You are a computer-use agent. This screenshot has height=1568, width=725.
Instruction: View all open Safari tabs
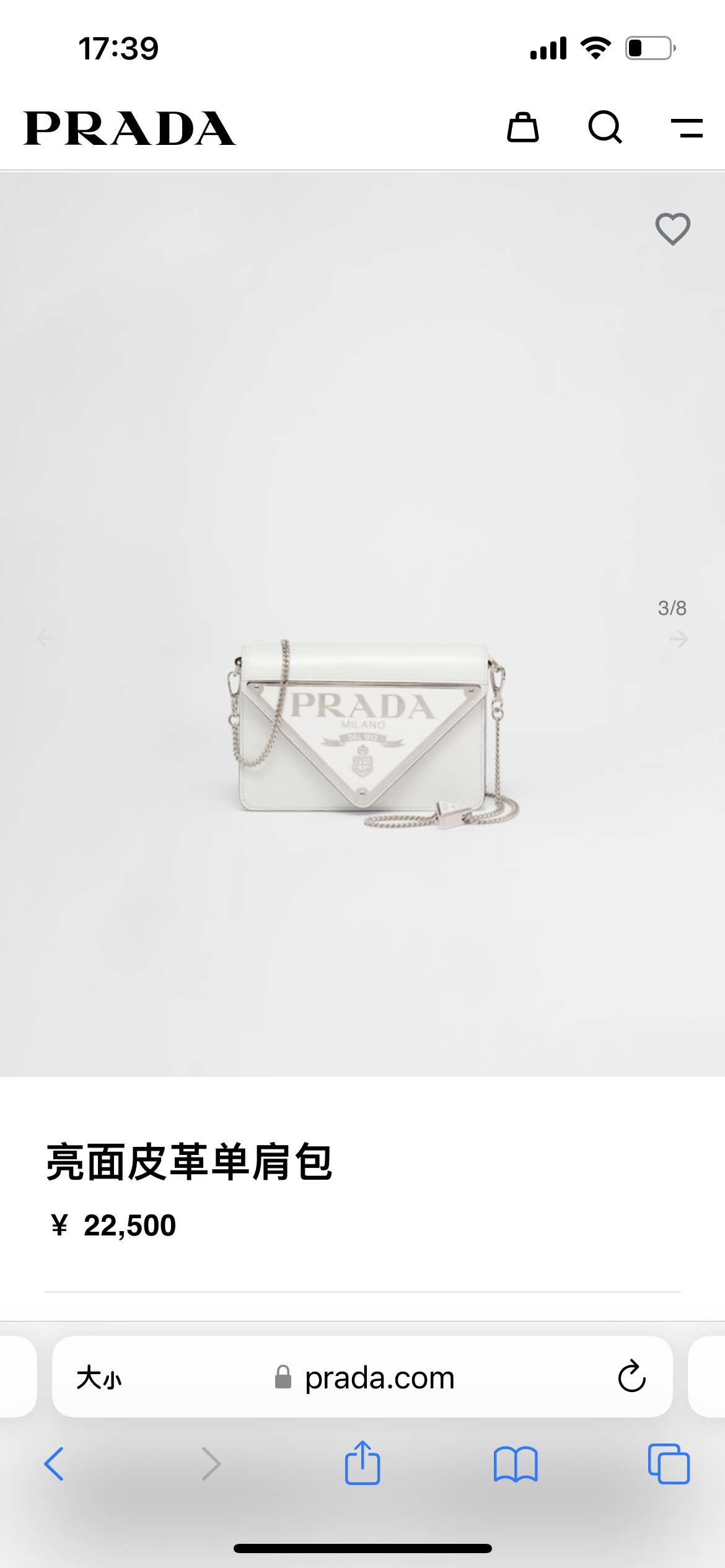point(668,1464)
